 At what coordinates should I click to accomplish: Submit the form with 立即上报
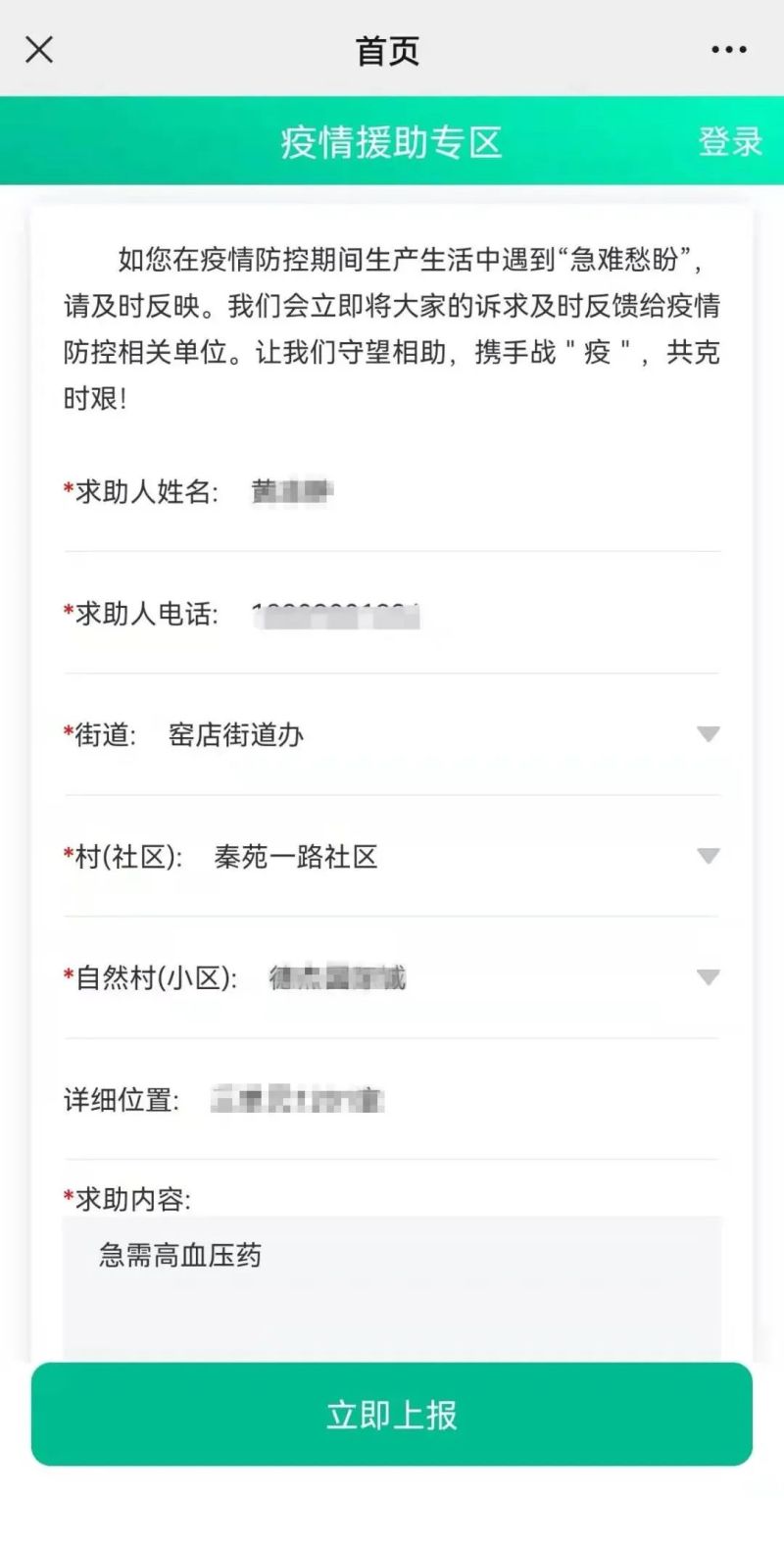392,1415
